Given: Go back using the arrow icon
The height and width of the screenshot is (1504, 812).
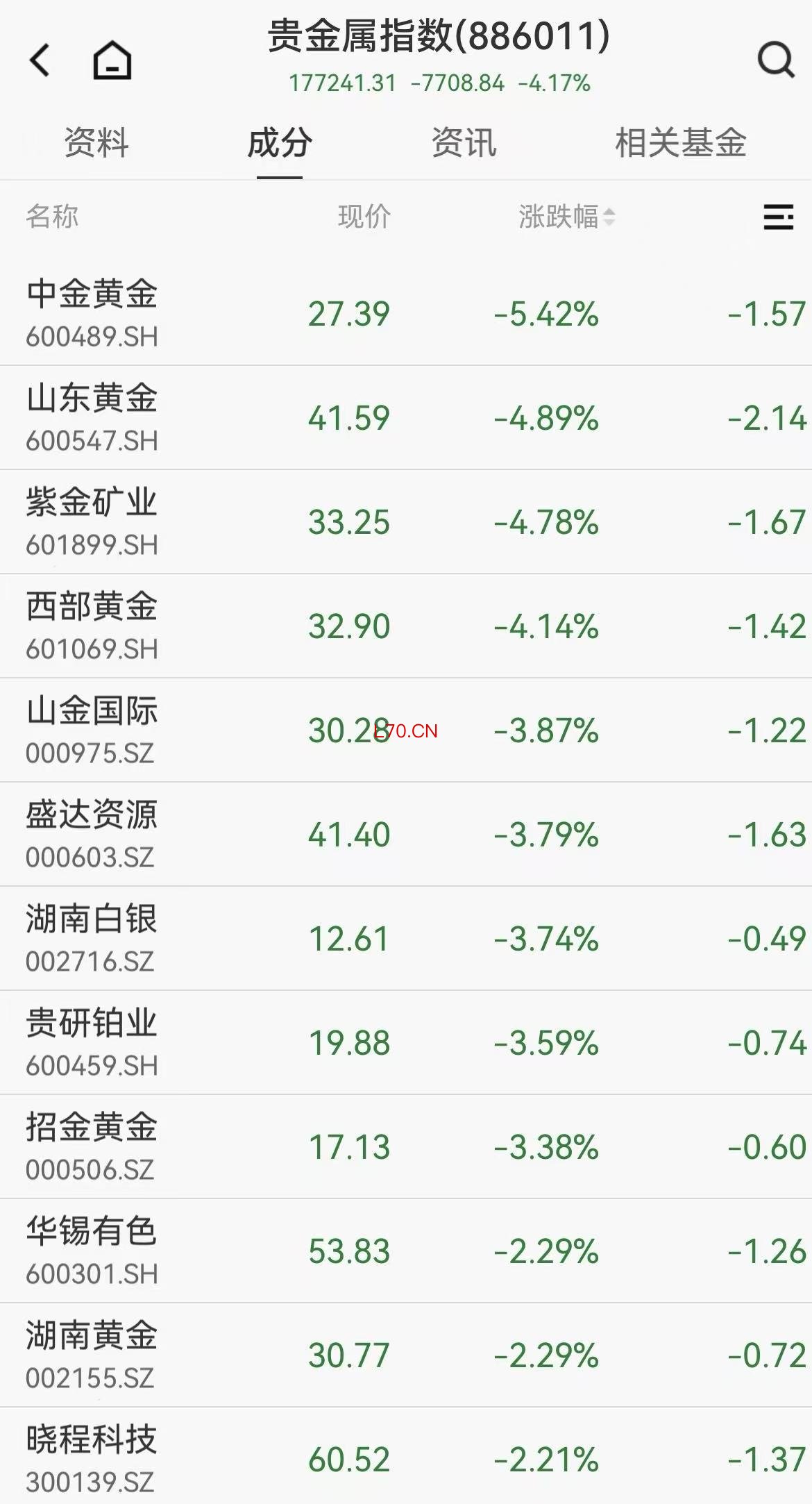Looking at the screenshot, I should click(40, 60).
